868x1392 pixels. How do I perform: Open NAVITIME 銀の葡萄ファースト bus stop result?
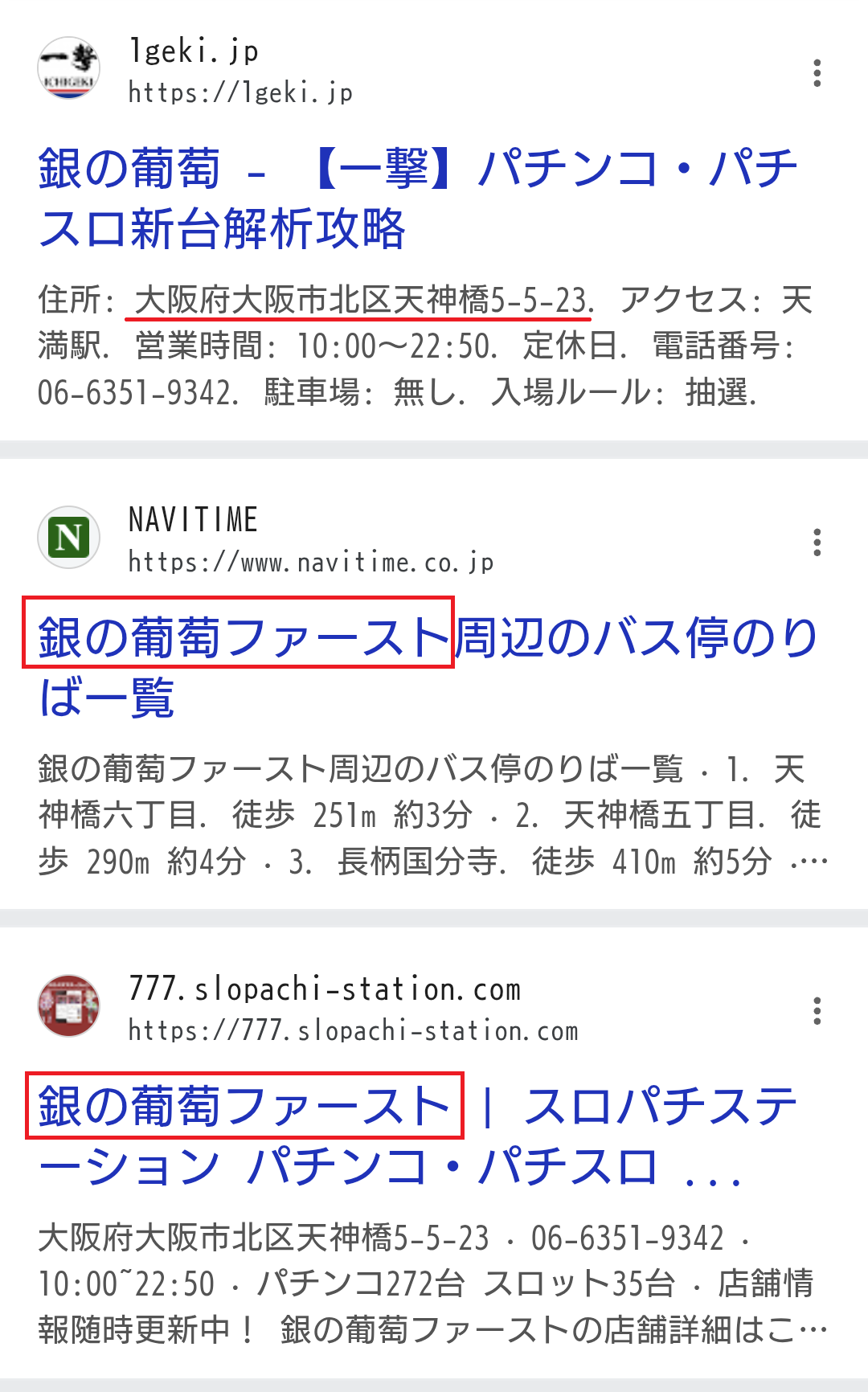(x=428, y=667)
